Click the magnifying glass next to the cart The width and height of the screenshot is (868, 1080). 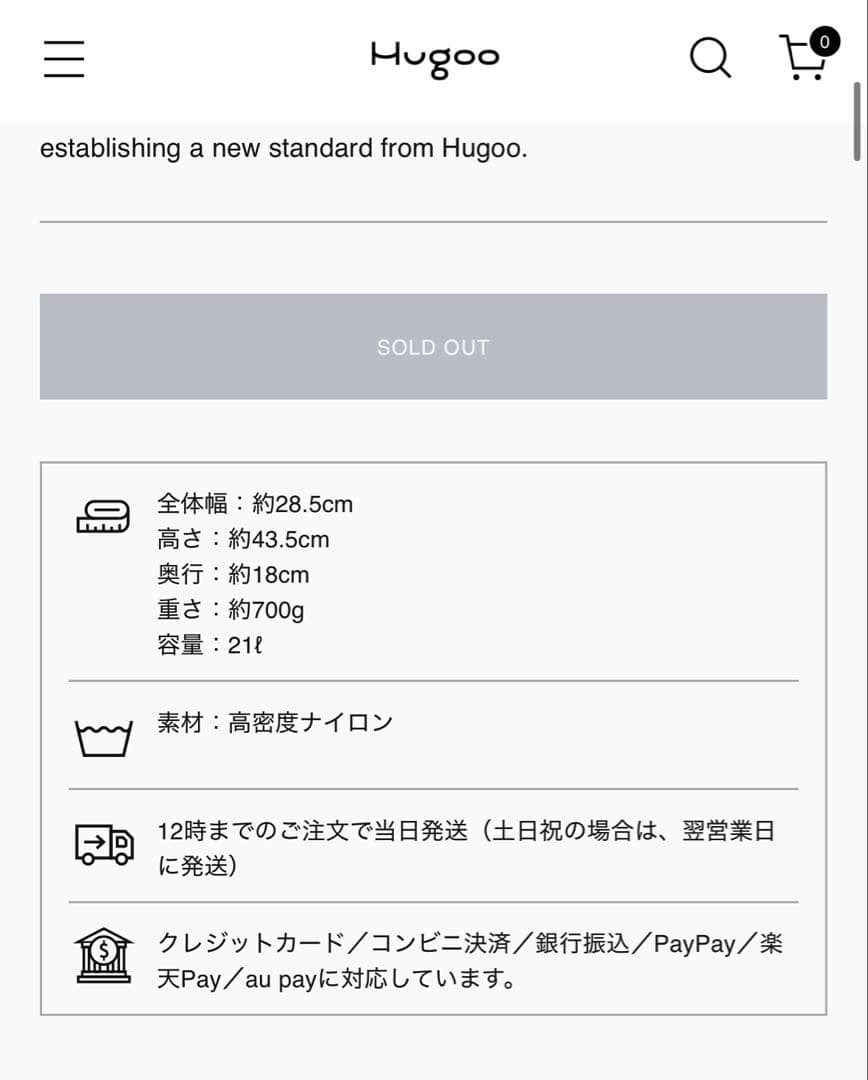[710, 58]
